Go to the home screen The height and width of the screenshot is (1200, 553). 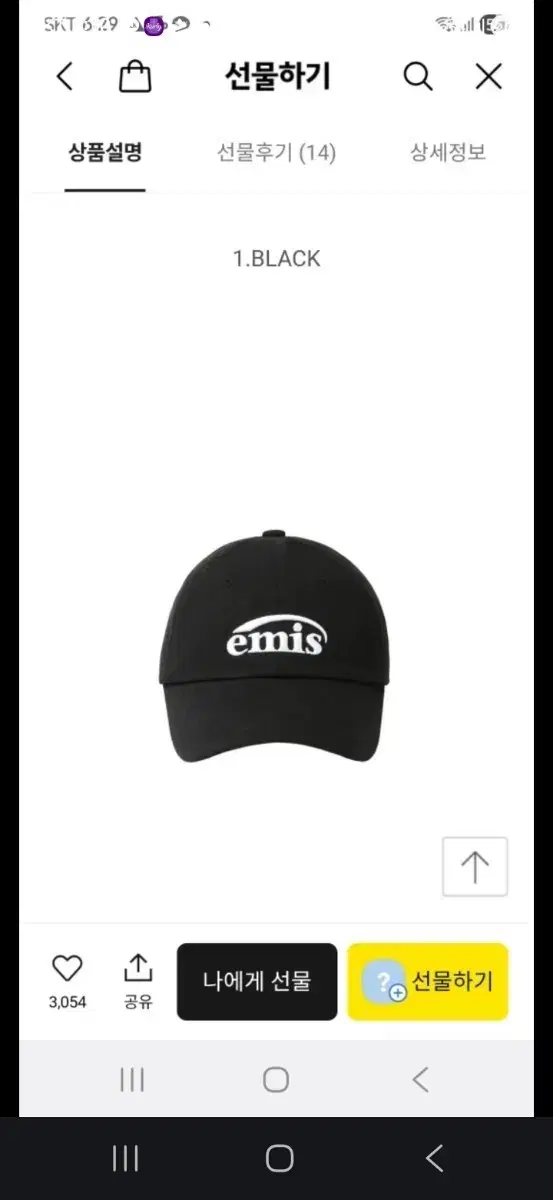click(x=279, y=1159)
